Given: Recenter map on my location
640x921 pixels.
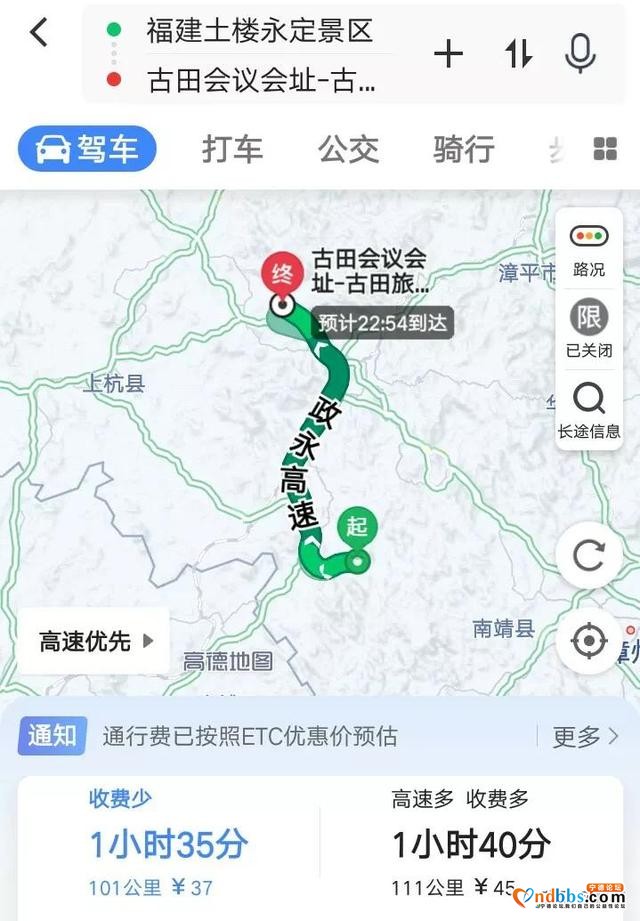Looking at the screenshot, I should pos(589,640).
